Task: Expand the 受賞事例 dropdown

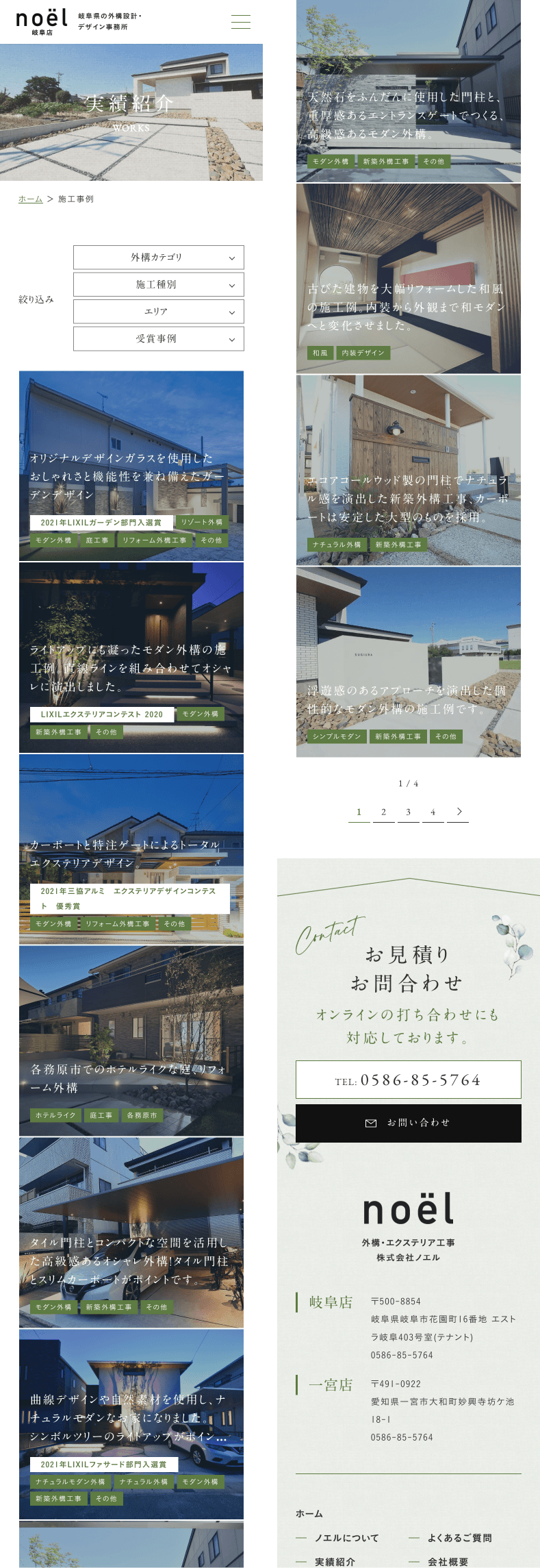Action: (x=158, y=338)
